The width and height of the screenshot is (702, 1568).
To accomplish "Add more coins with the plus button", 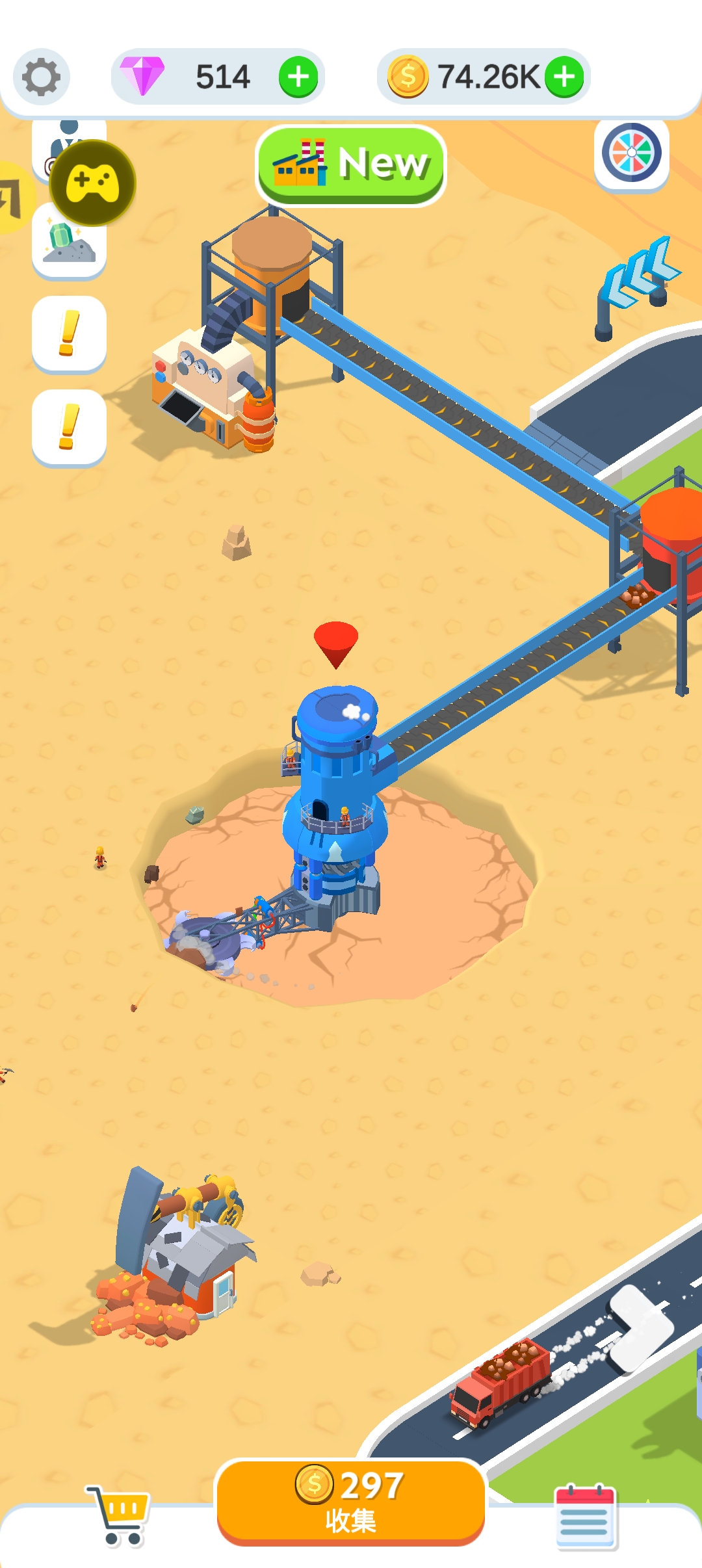I will [x=564, y=77].
